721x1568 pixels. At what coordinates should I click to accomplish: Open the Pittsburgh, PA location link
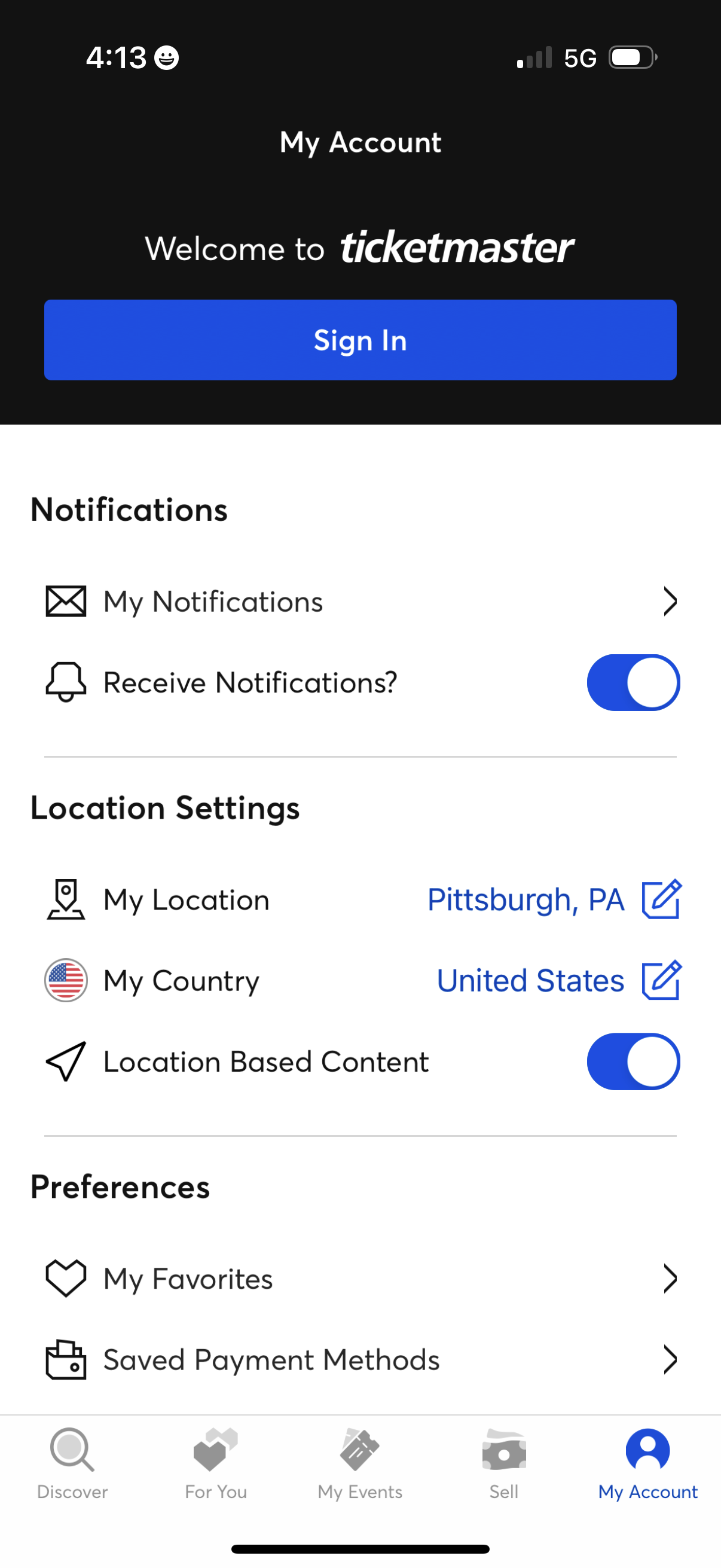[x=525, y=899]
